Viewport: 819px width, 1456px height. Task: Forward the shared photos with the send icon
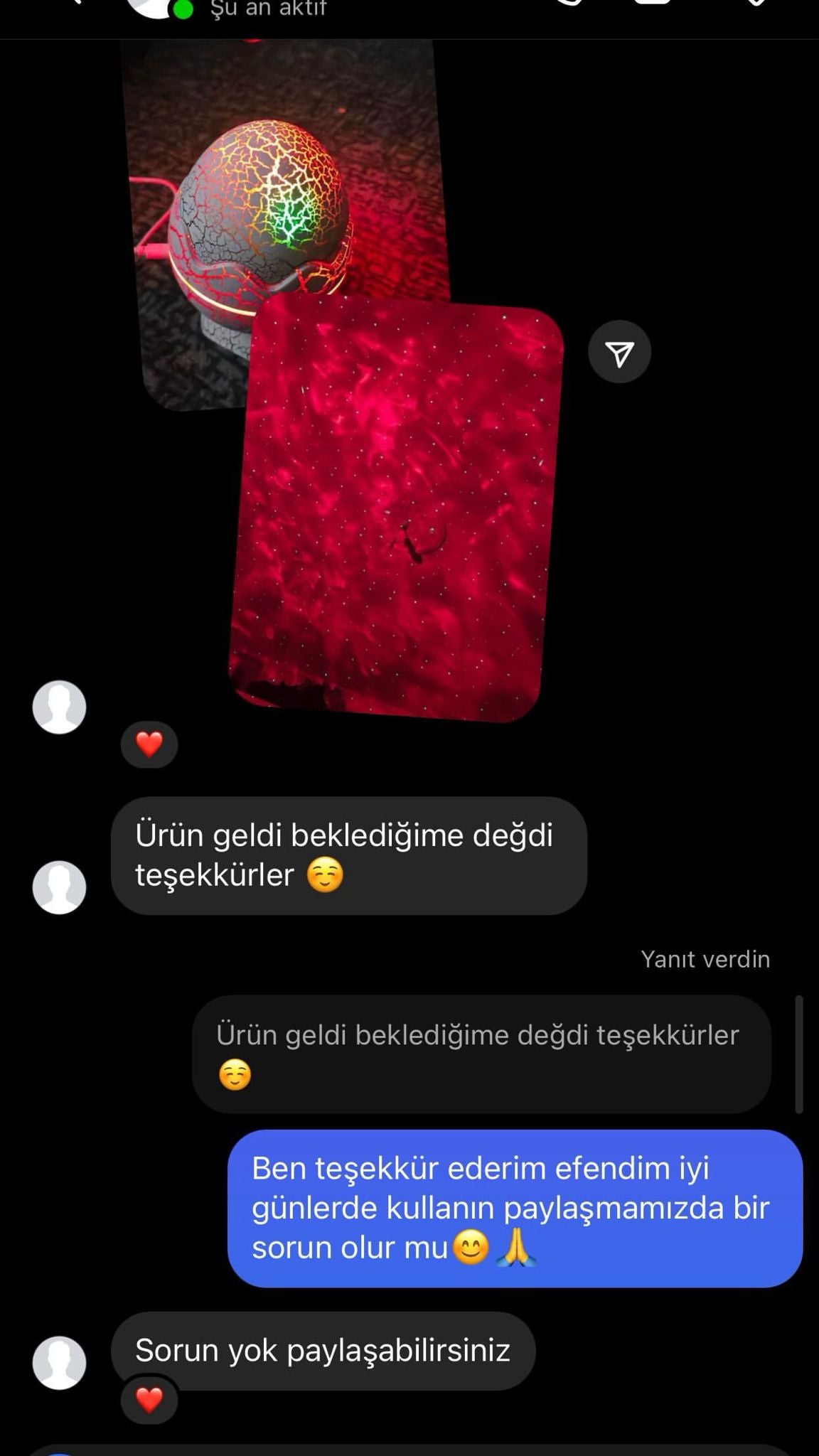pyautogui.click(x=619, y=353)
